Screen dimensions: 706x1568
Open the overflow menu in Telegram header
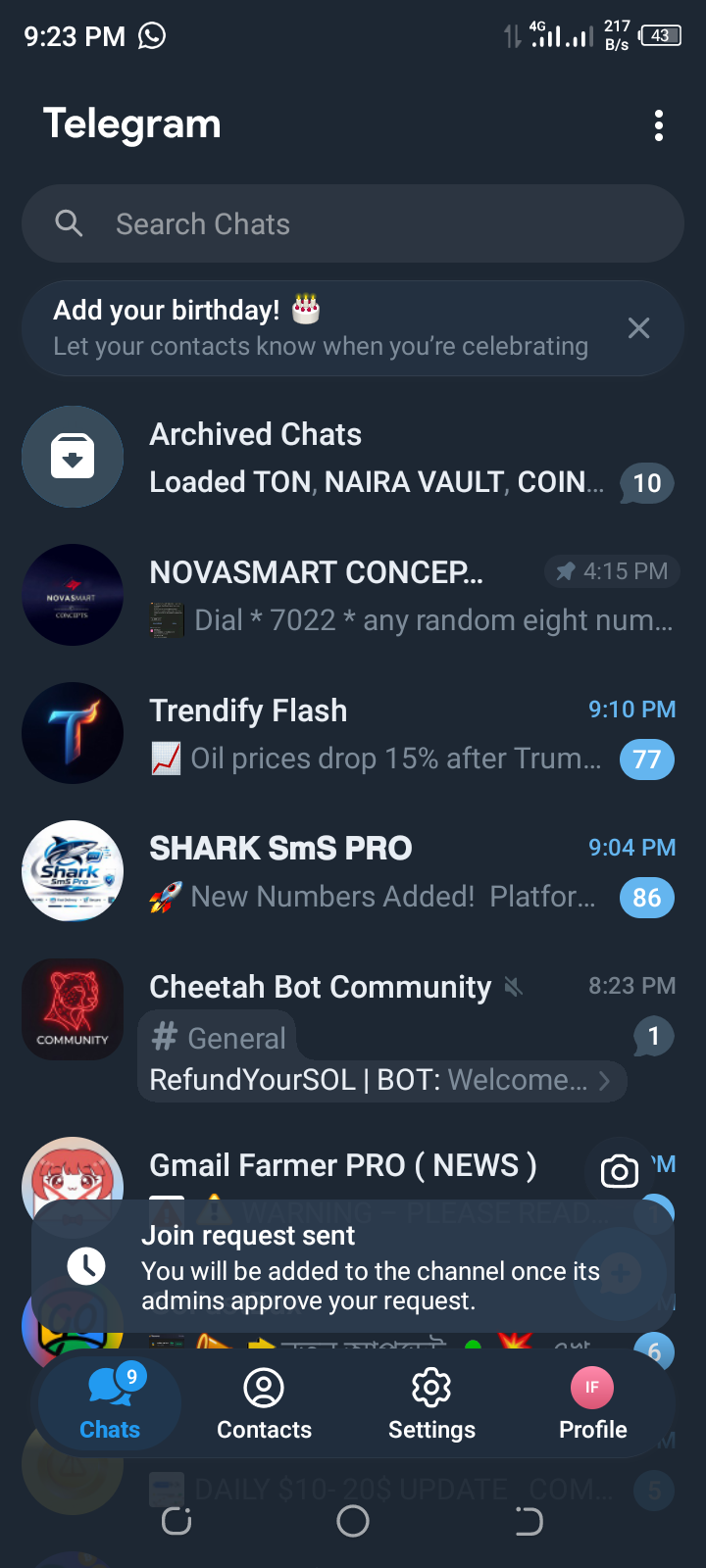point(658,125)
